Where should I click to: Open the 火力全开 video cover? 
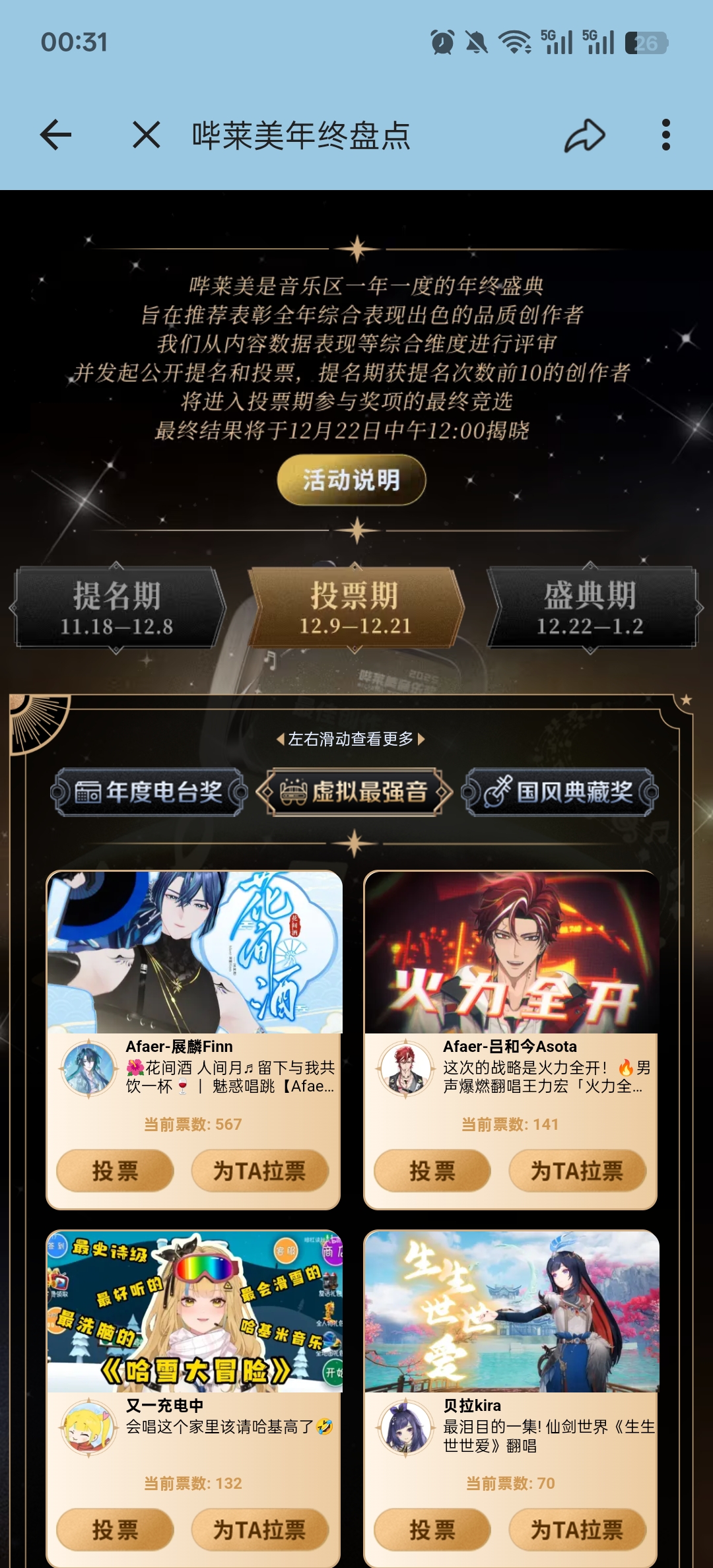tap(512, 952)
